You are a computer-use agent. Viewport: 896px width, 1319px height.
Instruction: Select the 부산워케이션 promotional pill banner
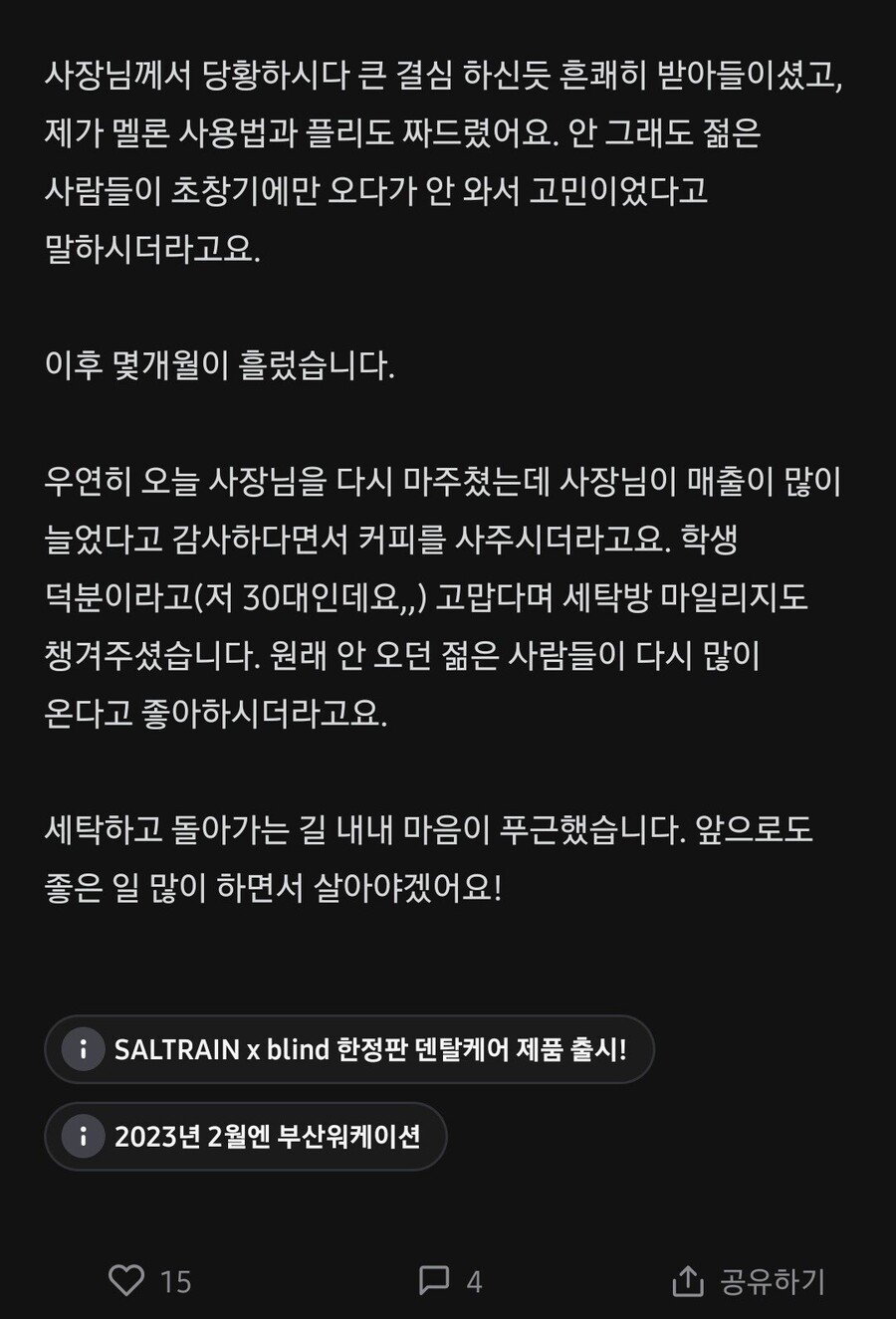point(245,1136)
